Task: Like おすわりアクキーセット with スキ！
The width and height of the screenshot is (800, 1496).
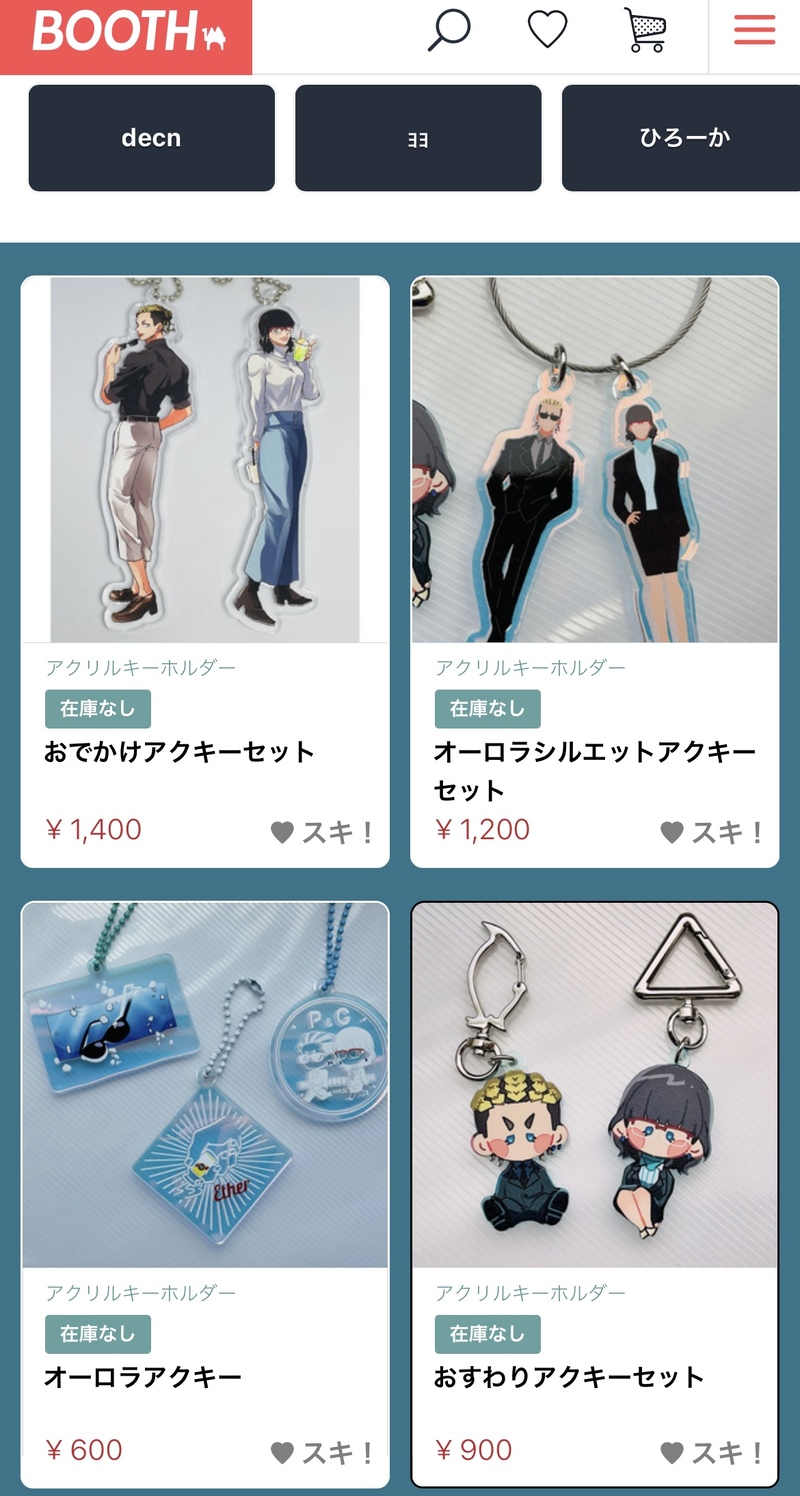Action: tap(712, 1453)
